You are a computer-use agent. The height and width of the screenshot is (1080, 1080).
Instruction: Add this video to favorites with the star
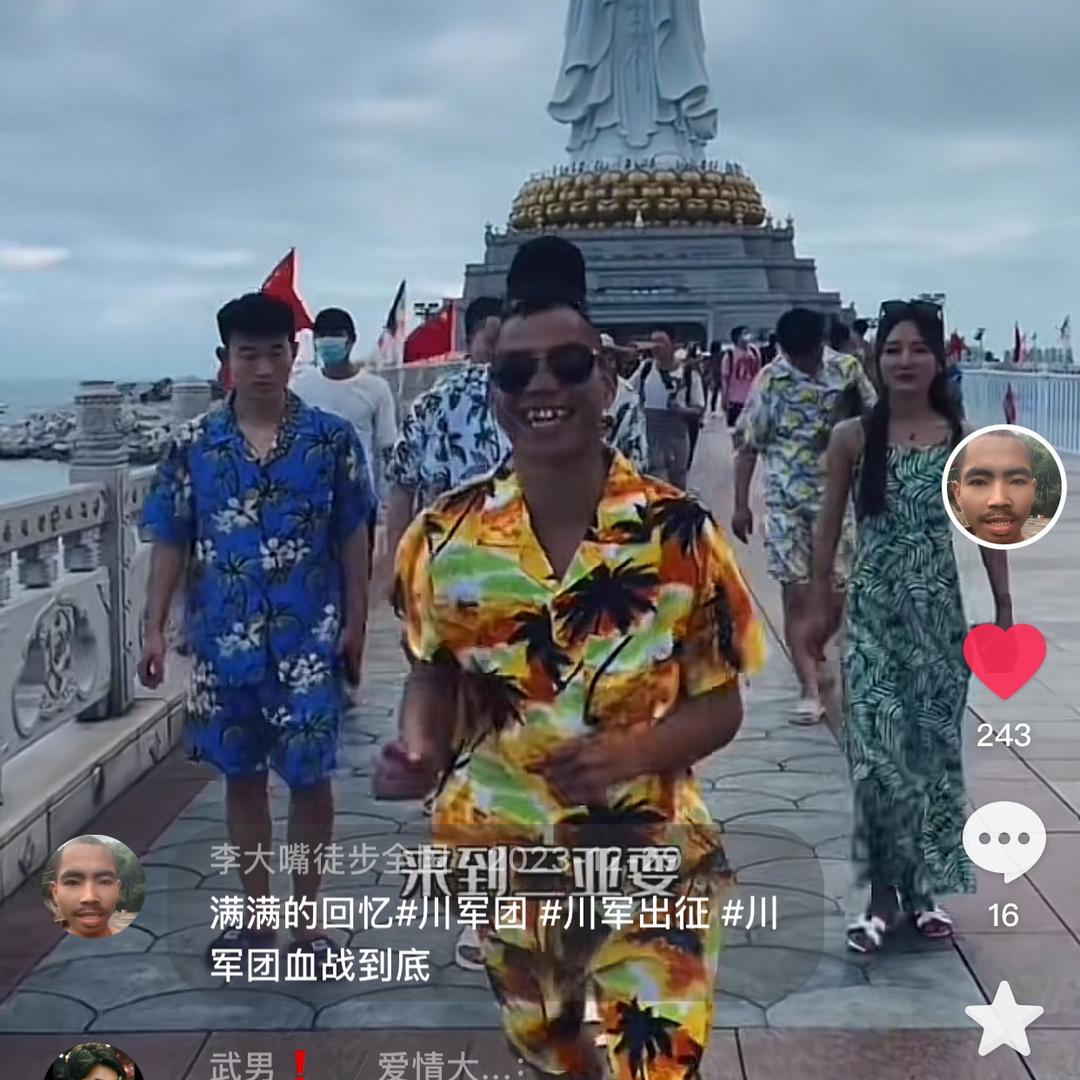(x=1004, y=1018)
